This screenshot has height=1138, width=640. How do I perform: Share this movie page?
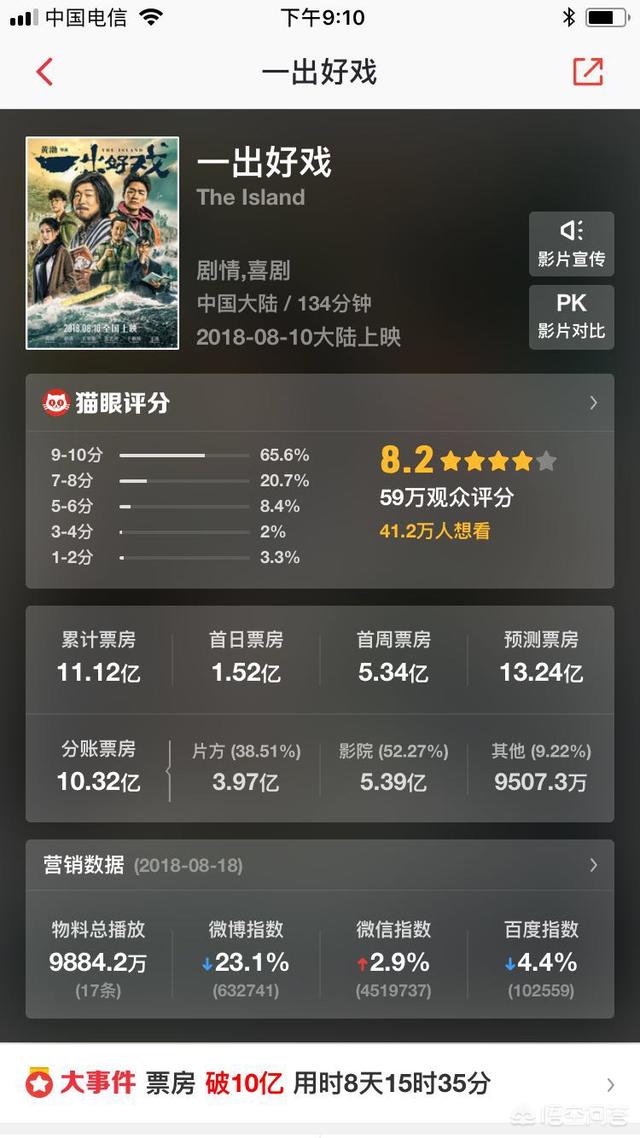(x=588, y=71)
